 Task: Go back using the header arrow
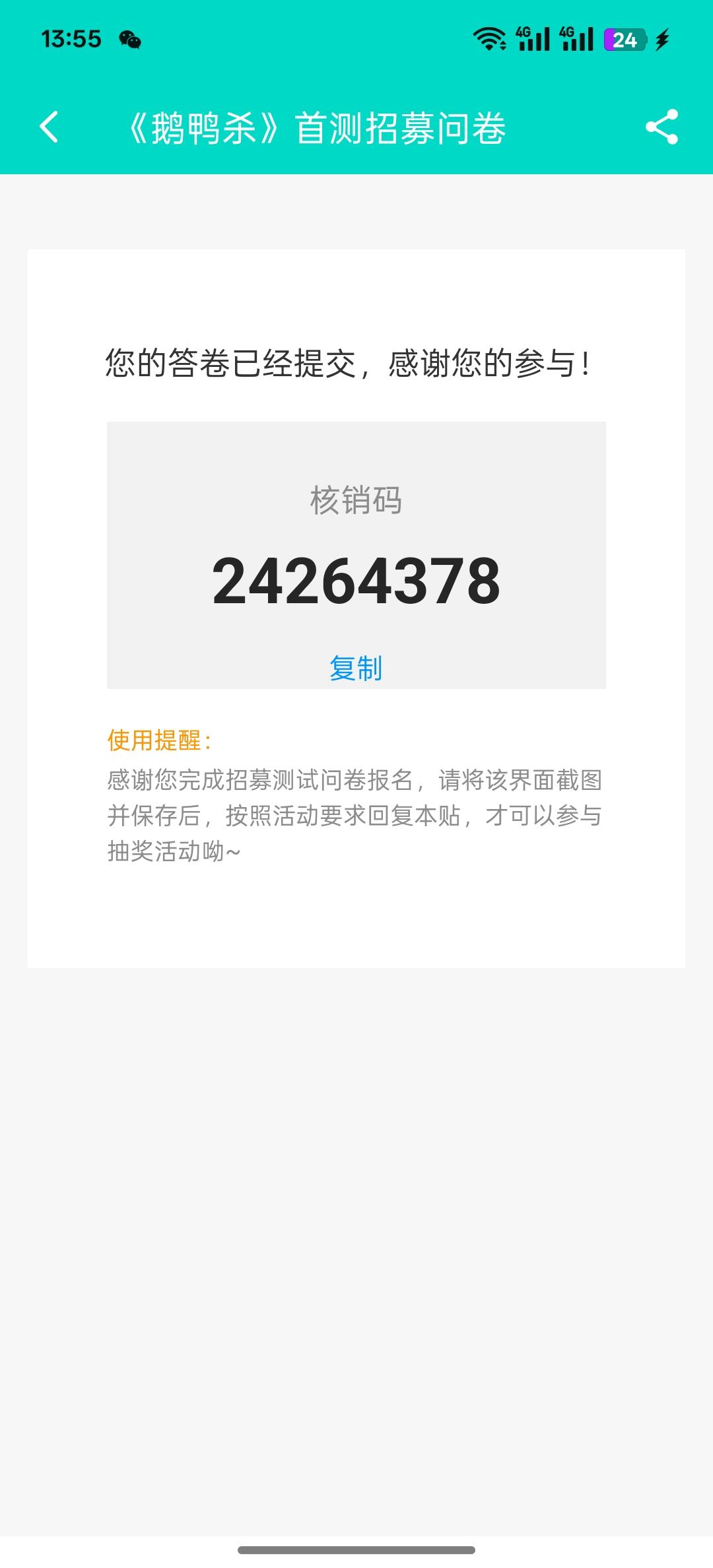[49, 127]
